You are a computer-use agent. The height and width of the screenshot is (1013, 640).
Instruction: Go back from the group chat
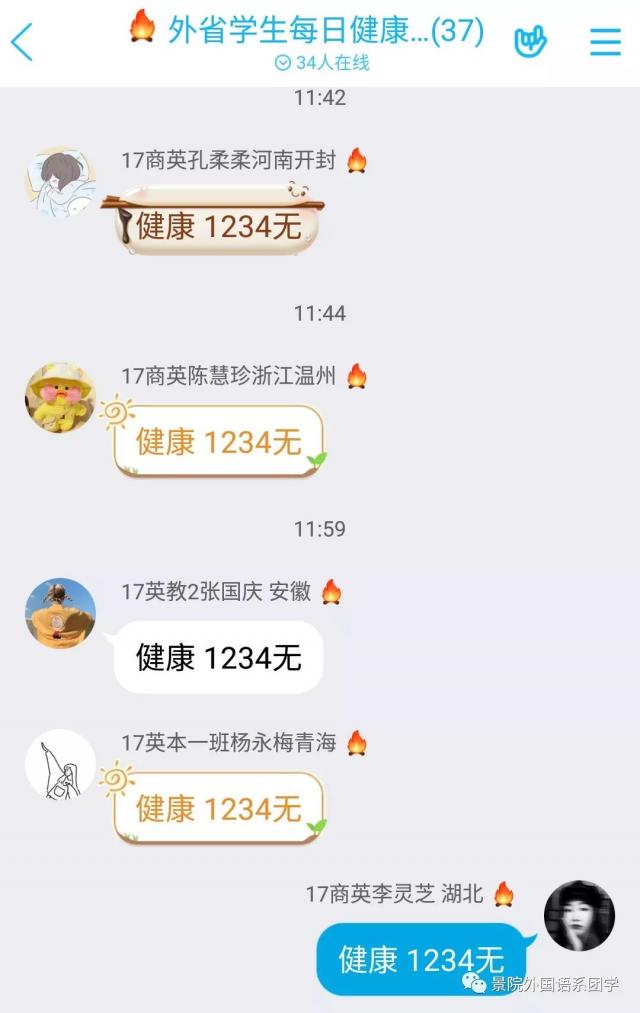point(22,42)
